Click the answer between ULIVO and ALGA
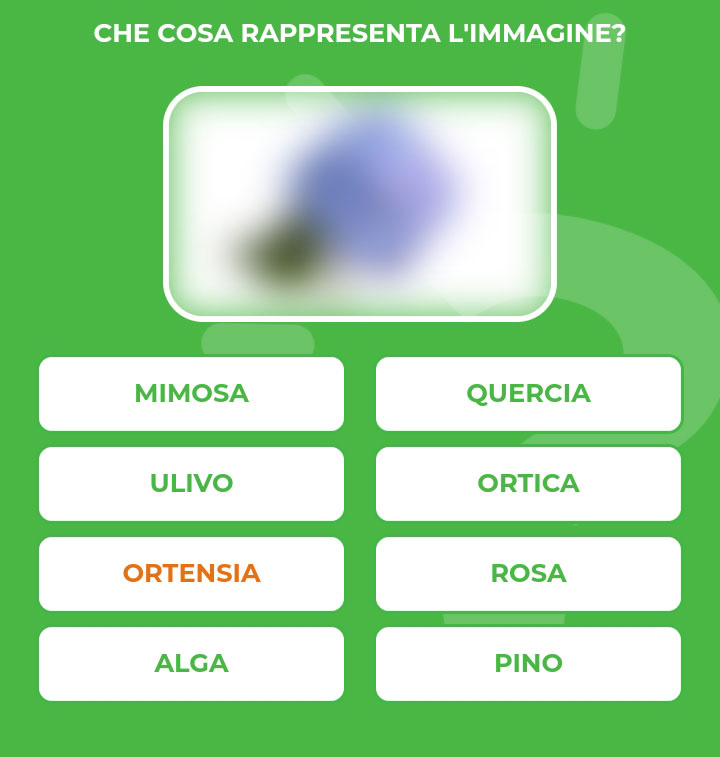 pos(191,574)
